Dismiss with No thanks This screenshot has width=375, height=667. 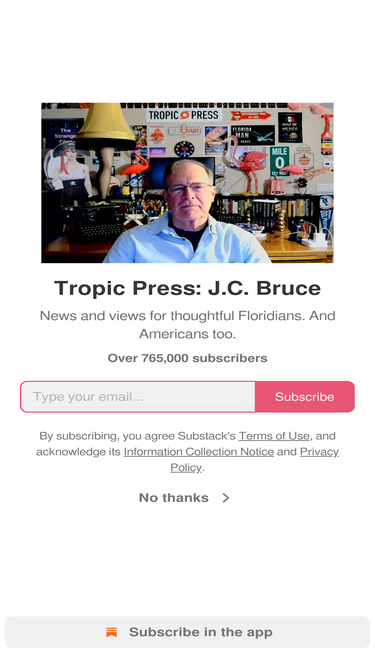point(184,498)
